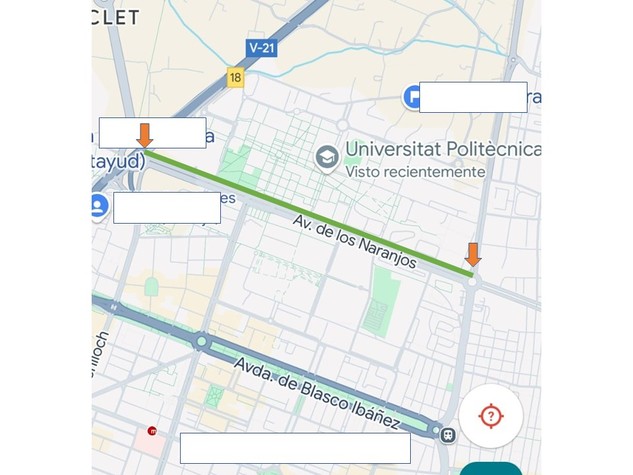Open the blue place pin beside Universitat Politècnica
The height and width of the screenshot is (475, 633).
click(412, 97)
